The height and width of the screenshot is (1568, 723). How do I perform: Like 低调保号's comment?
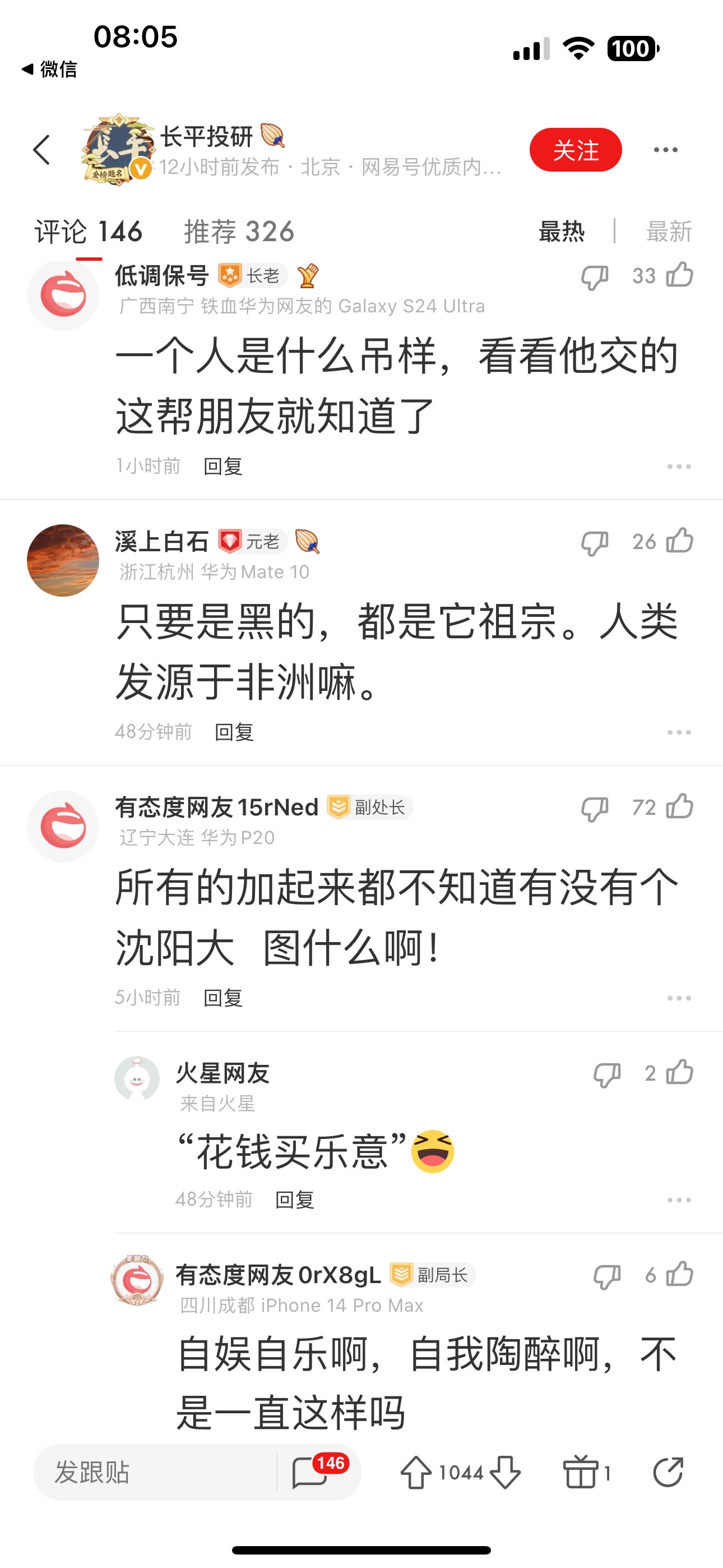click(x=680, y=275)
